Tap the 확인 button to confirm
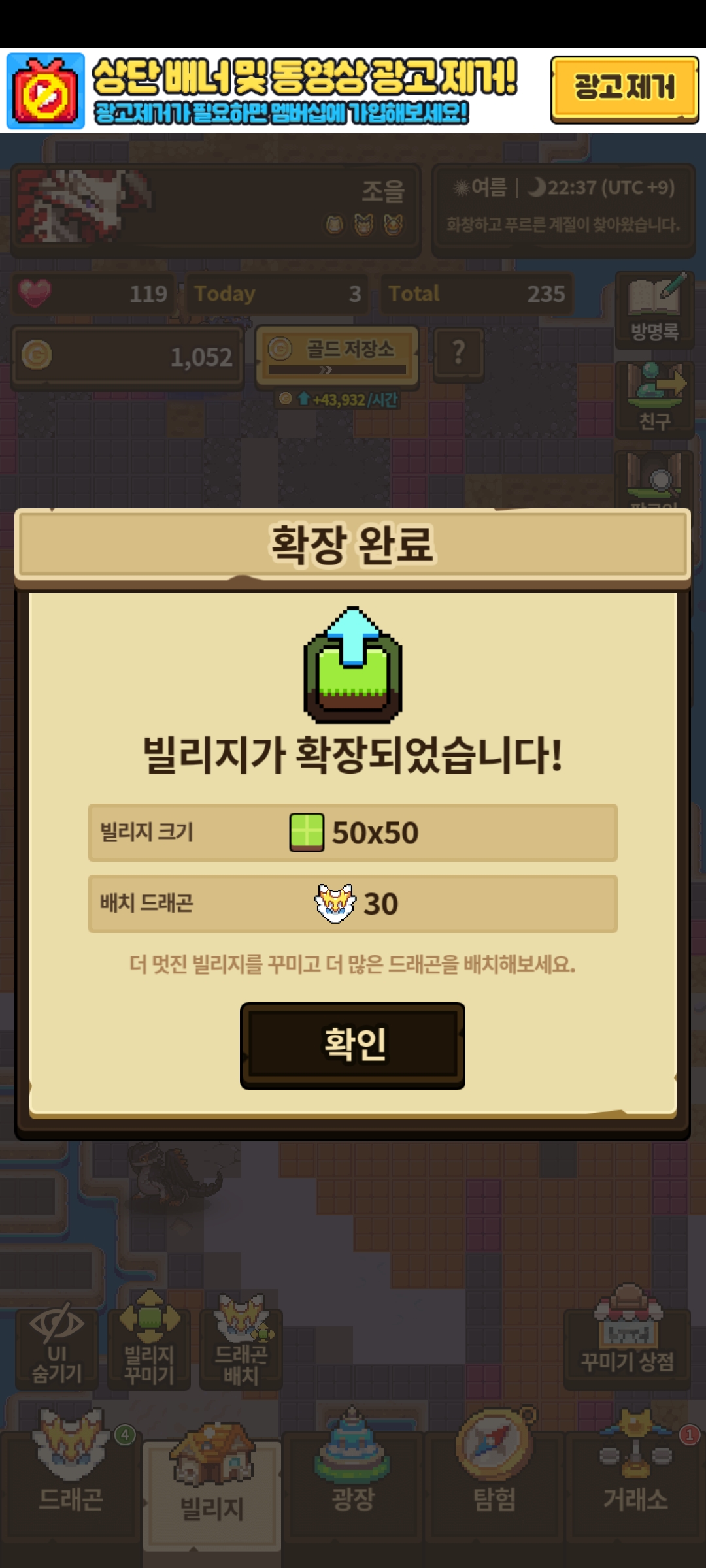 352,1045
